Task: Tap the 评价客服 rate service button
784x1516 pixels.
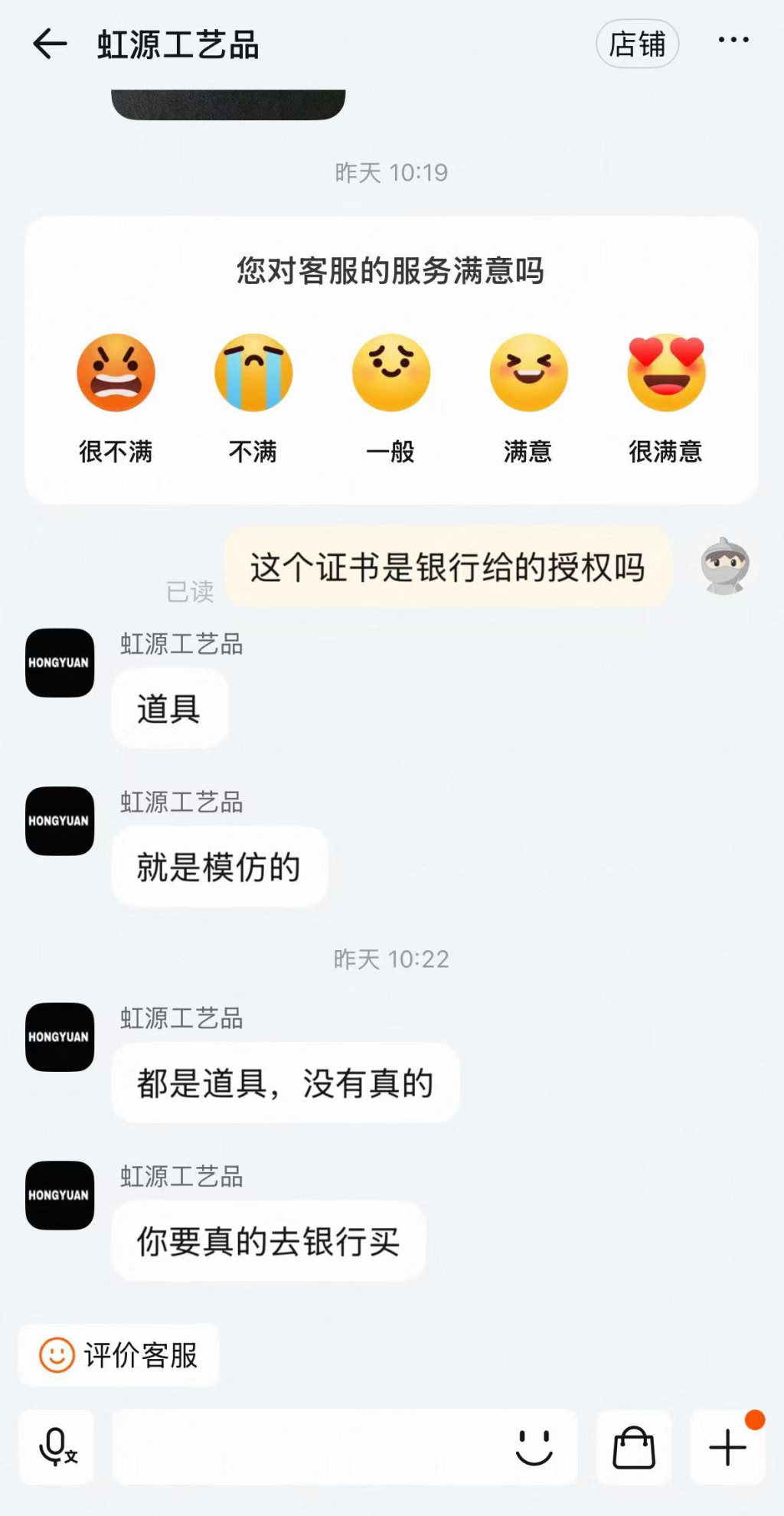Action: point(119,1354)
